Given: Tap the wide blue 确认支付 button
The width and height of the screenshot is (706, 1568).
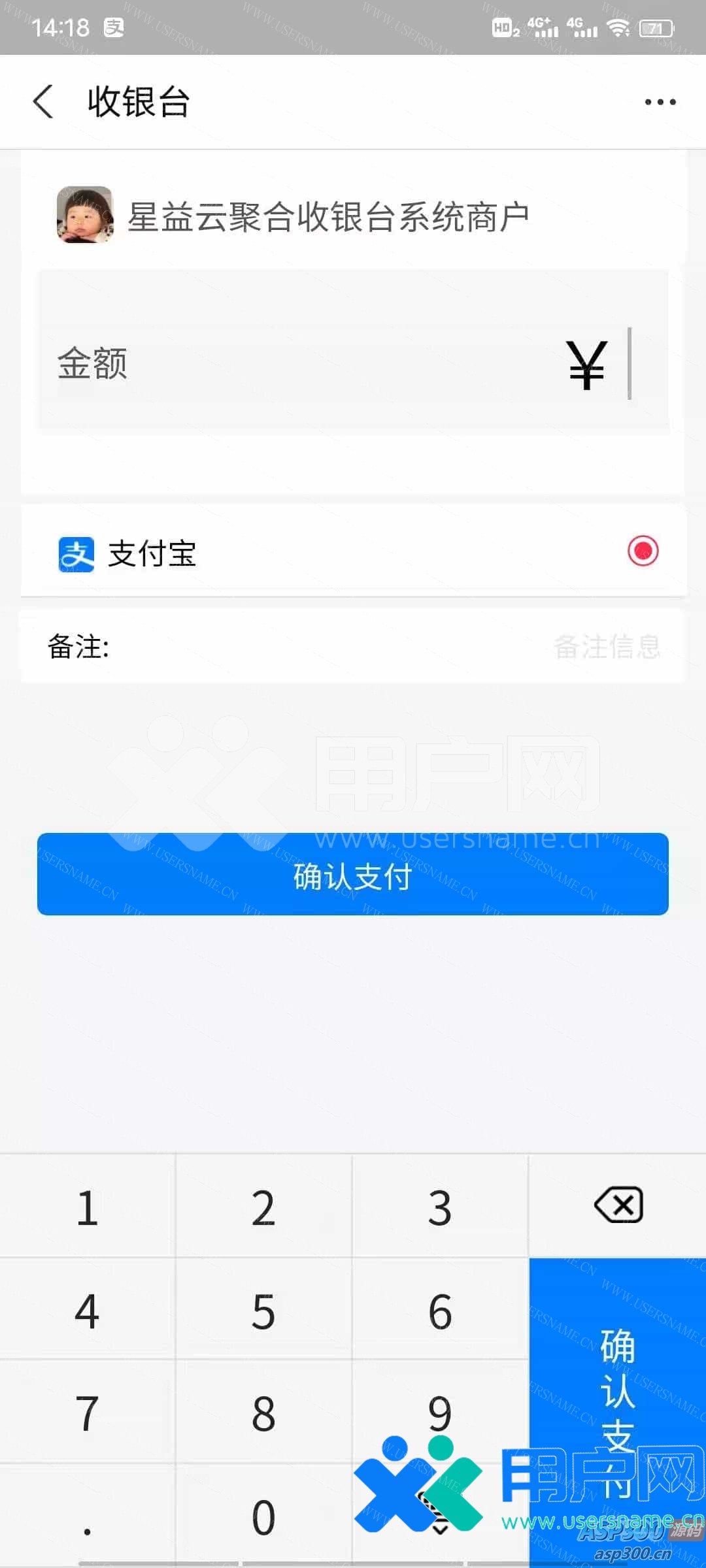Looking at the screenshot, I should click(x=353, y=874).
